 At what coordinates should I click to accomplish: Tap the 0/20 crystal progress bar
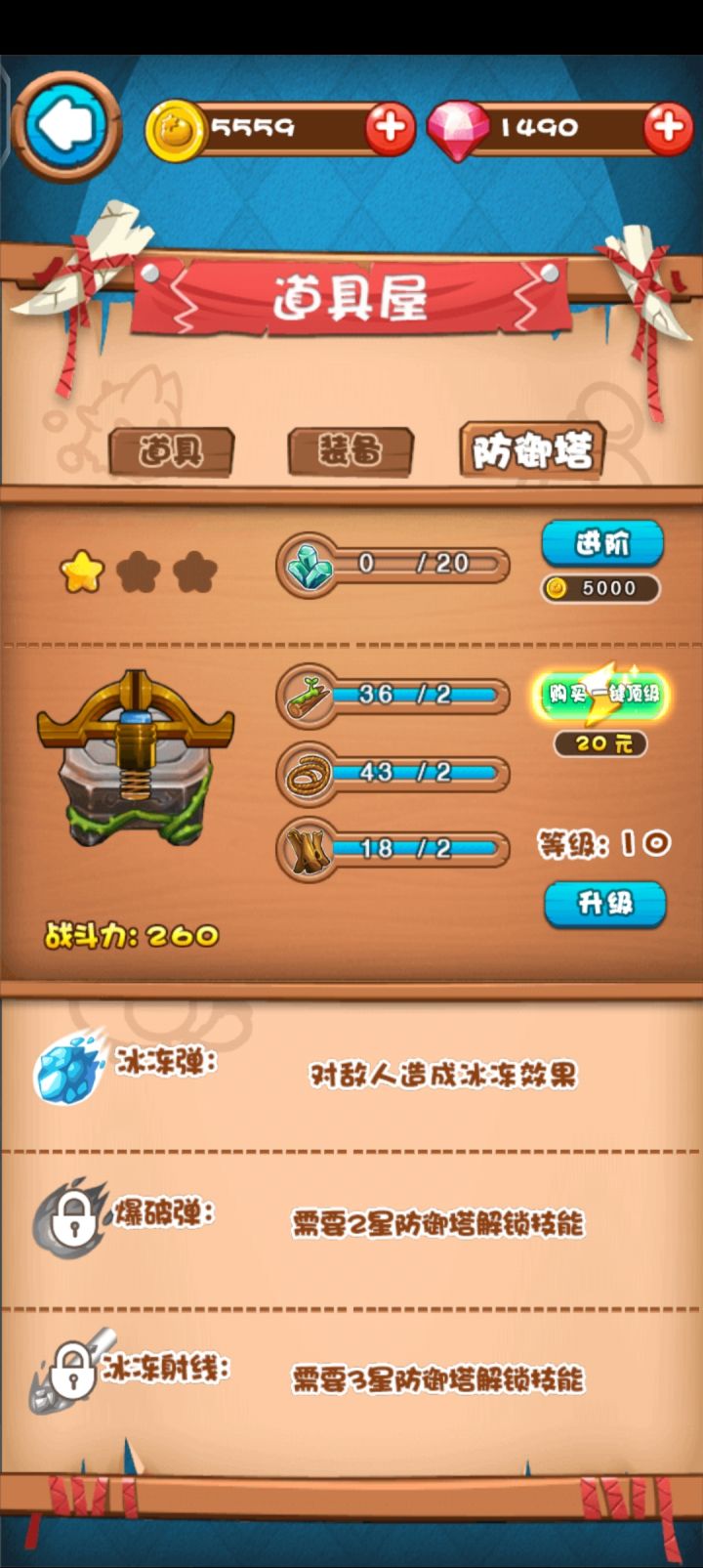click(x=420, y=565)
